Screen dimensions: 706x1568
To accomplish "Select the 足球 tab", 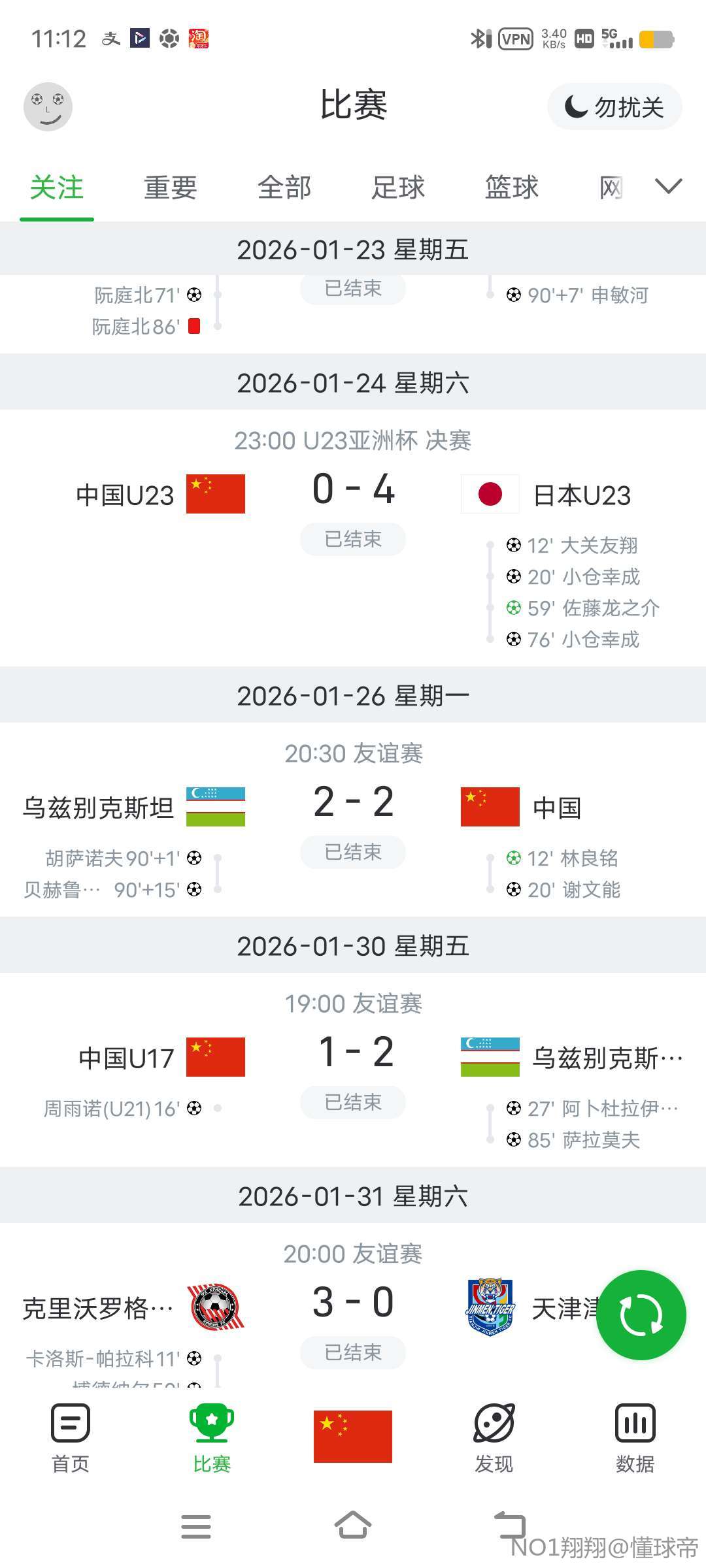I will tap(398, 188).
